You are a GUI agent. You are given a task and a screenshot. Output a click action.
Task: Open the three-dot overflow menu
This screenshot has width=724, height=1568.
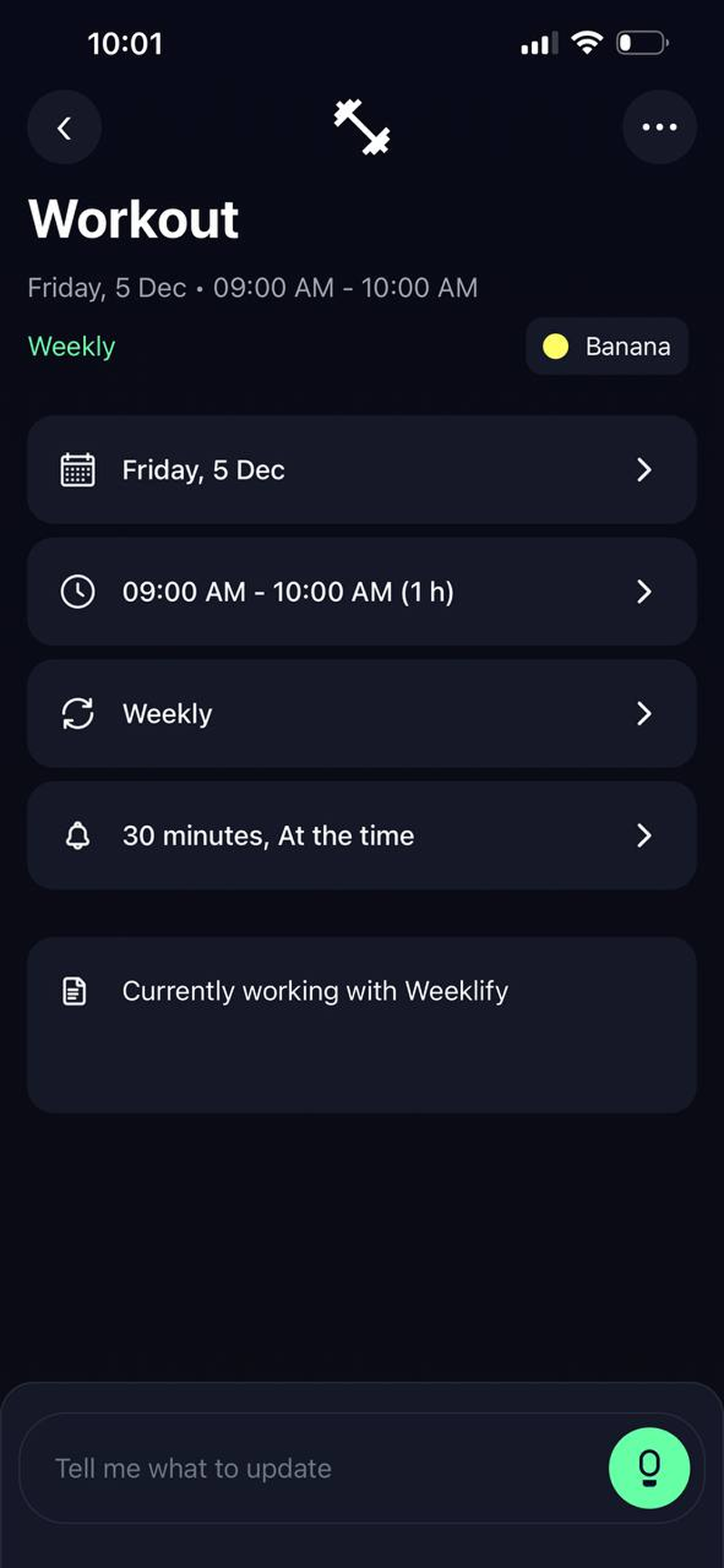[659, 128]
